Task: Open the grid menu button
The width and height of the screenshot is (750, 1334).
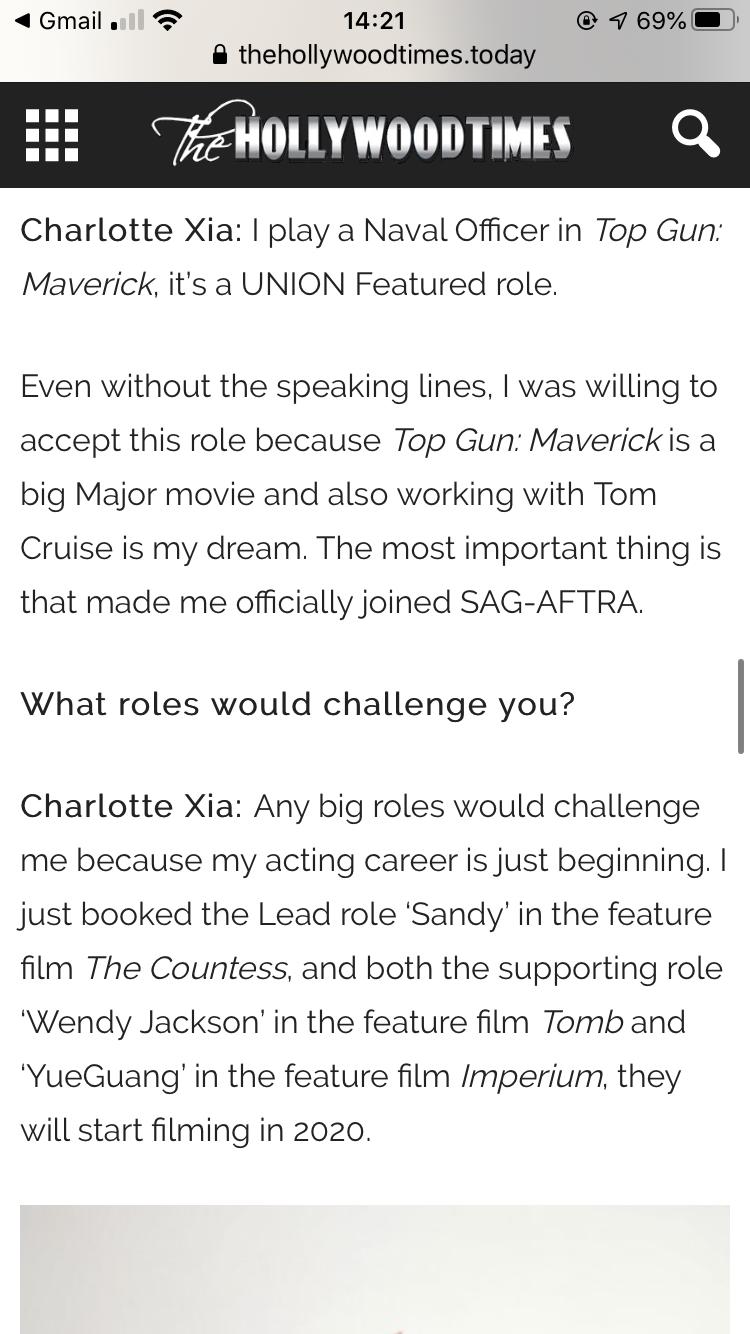Action: coord(51,135)
